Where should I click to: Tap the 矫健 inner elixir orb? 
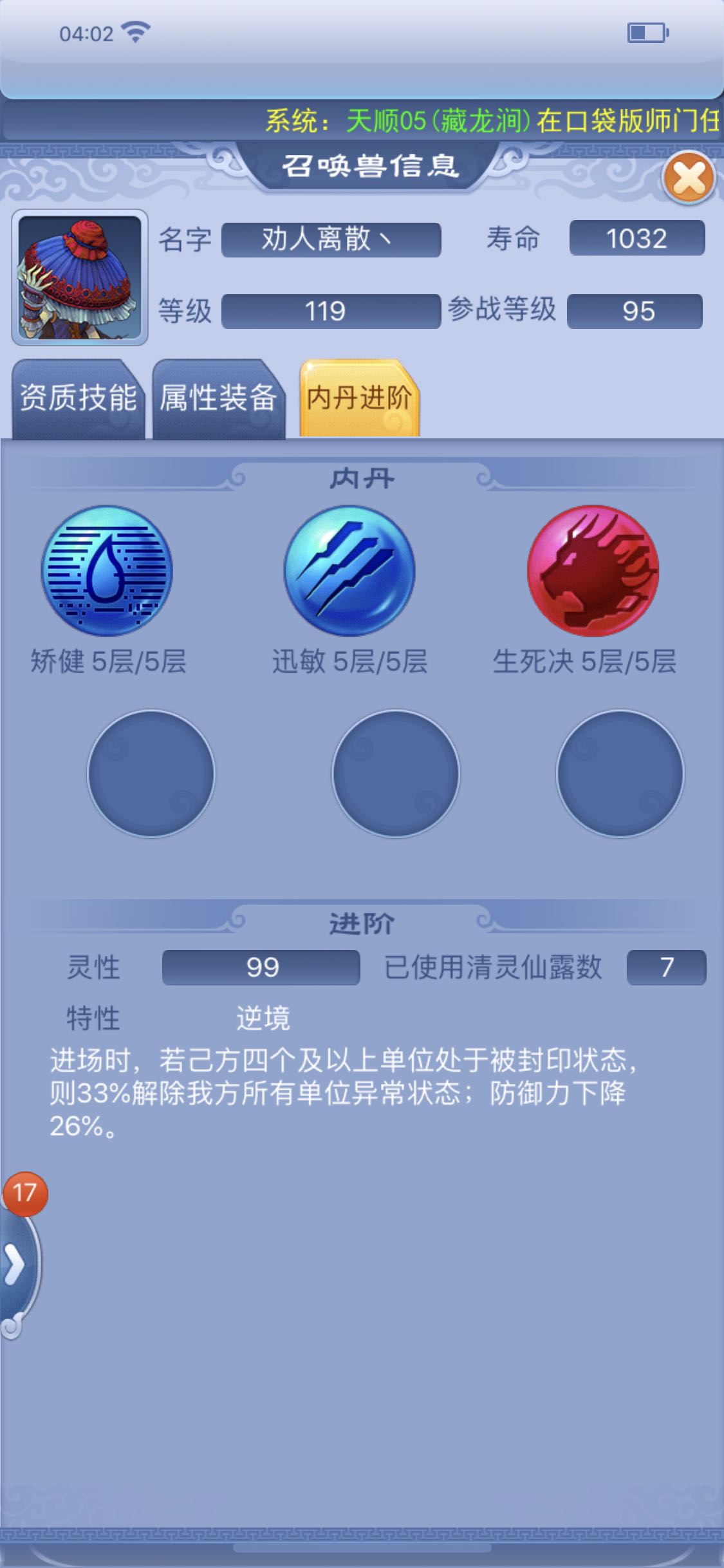pos(107,571)
